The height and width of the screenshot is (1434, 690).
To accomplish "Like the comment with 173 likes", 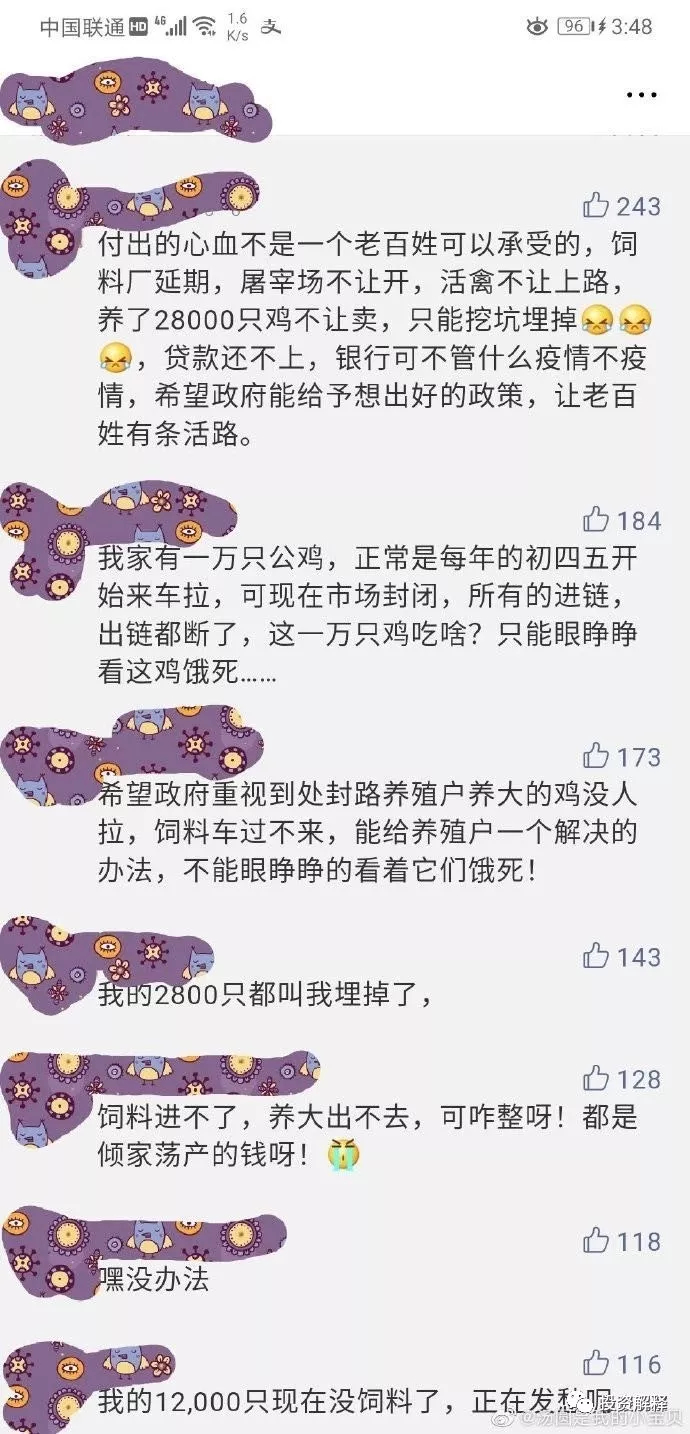I will pos(596,756).
